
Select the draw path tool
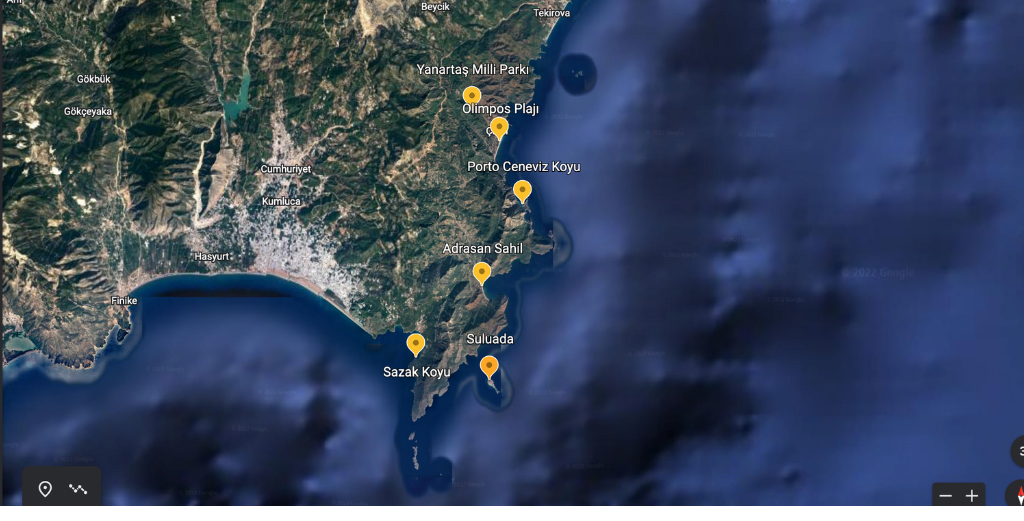[78, 489]
